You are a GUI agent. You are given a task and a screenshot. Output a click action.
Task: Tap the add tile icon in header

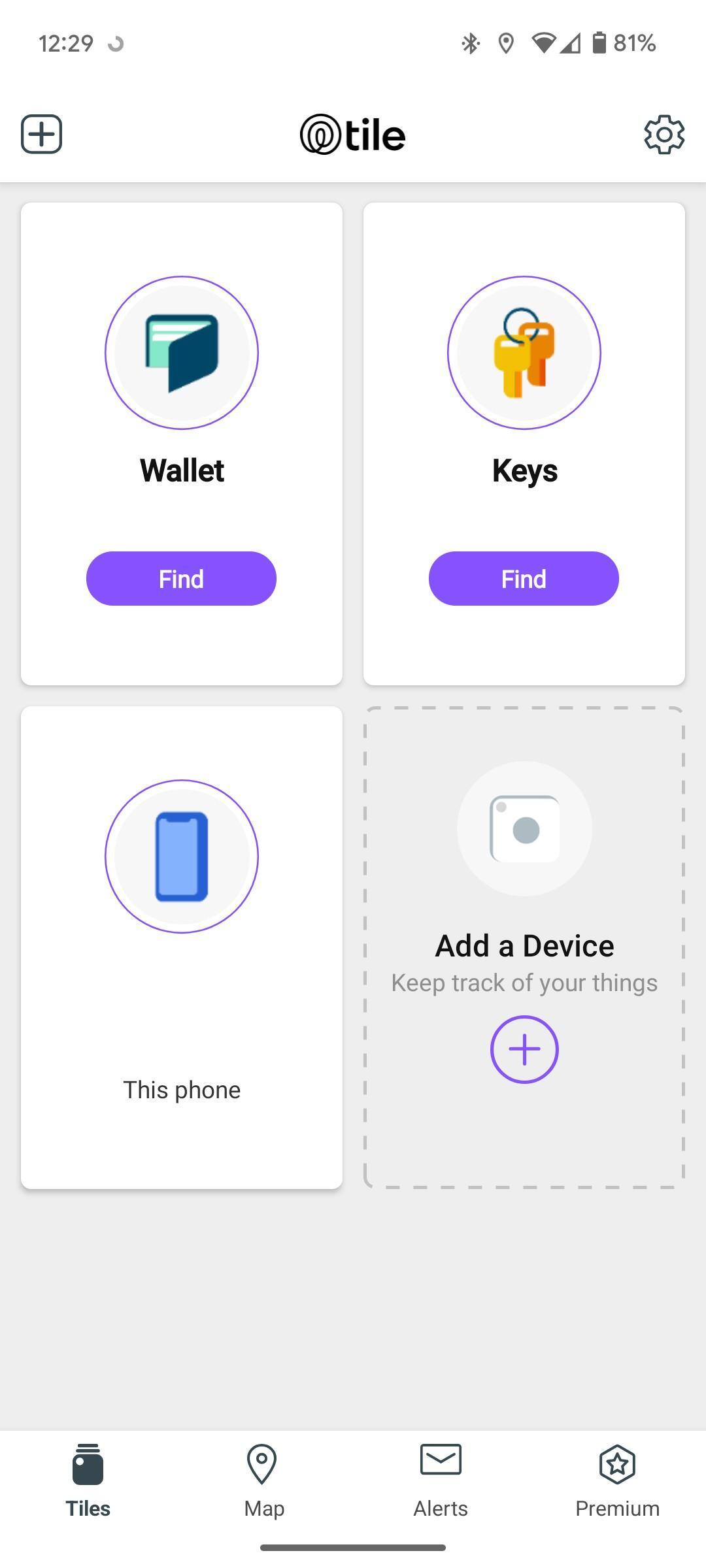click(x=41, y=135)
